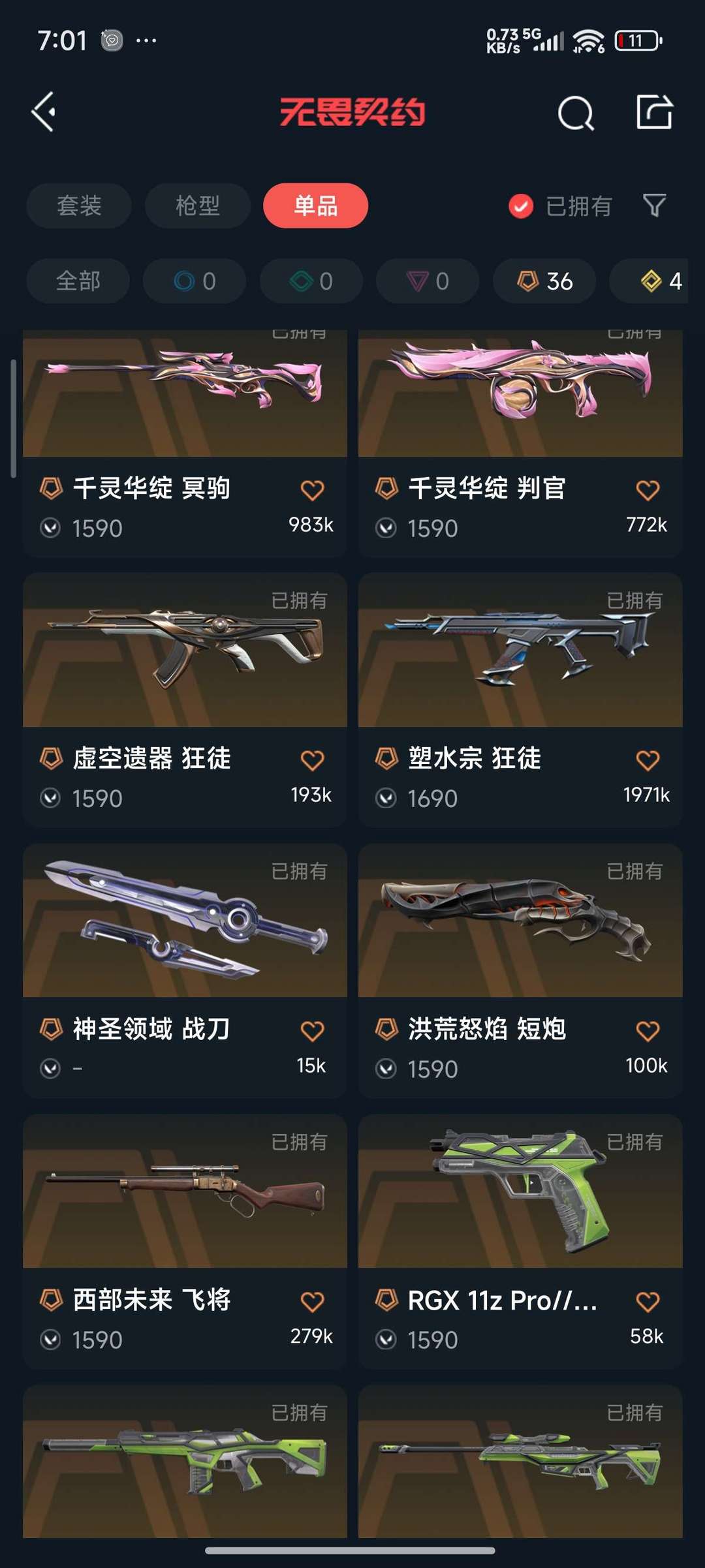
Task: Open the 单品 category selector
Action: click(x=315, y=206)
